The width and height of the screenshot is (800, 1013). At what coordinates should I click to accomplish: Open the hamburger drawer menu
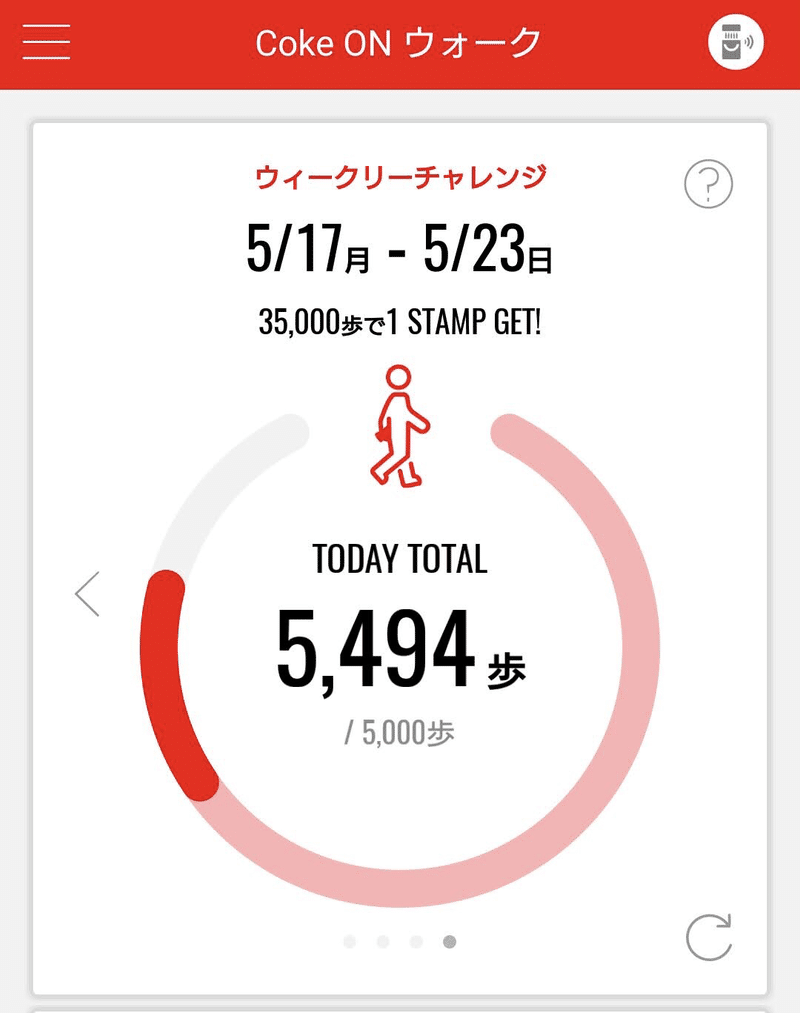click(46, 43)
